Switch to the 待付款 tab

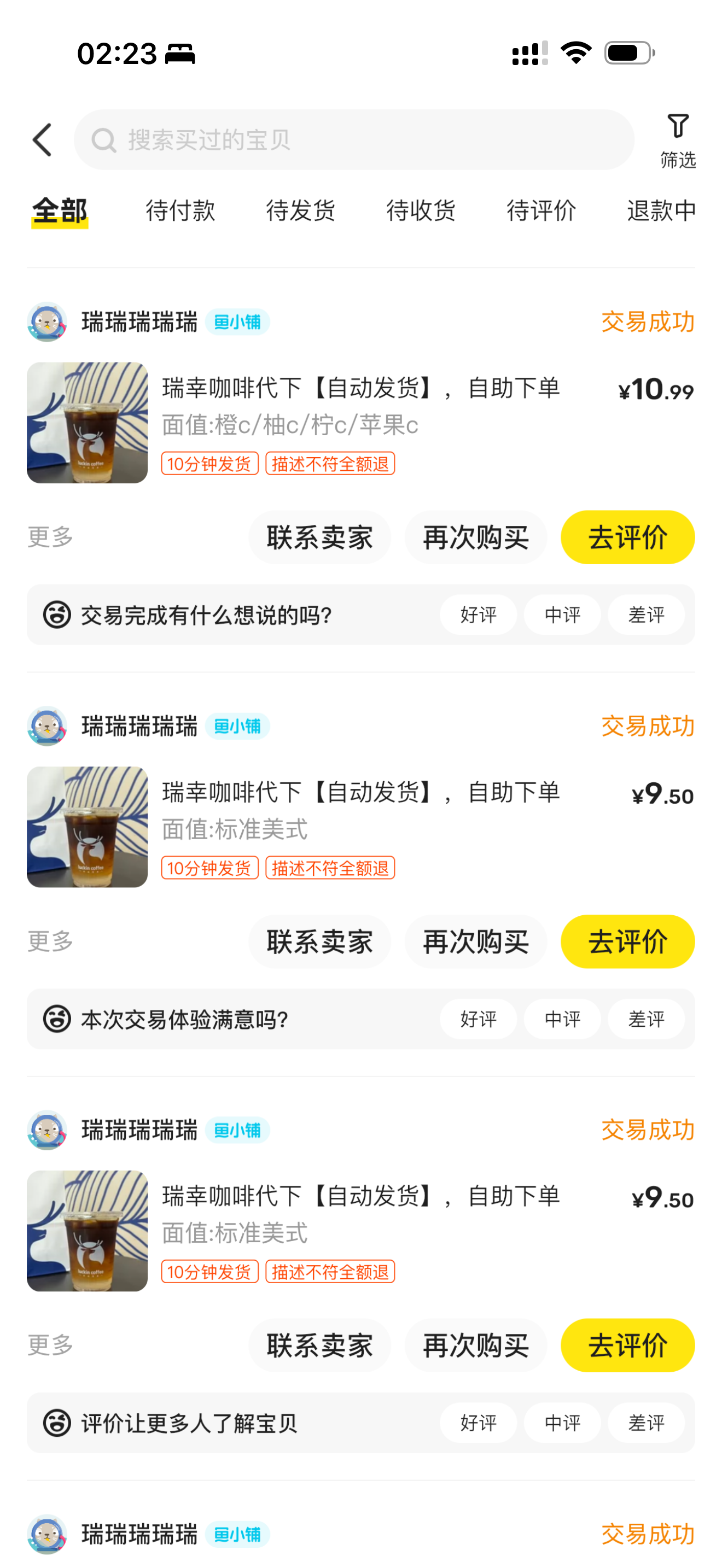[180, 210]
